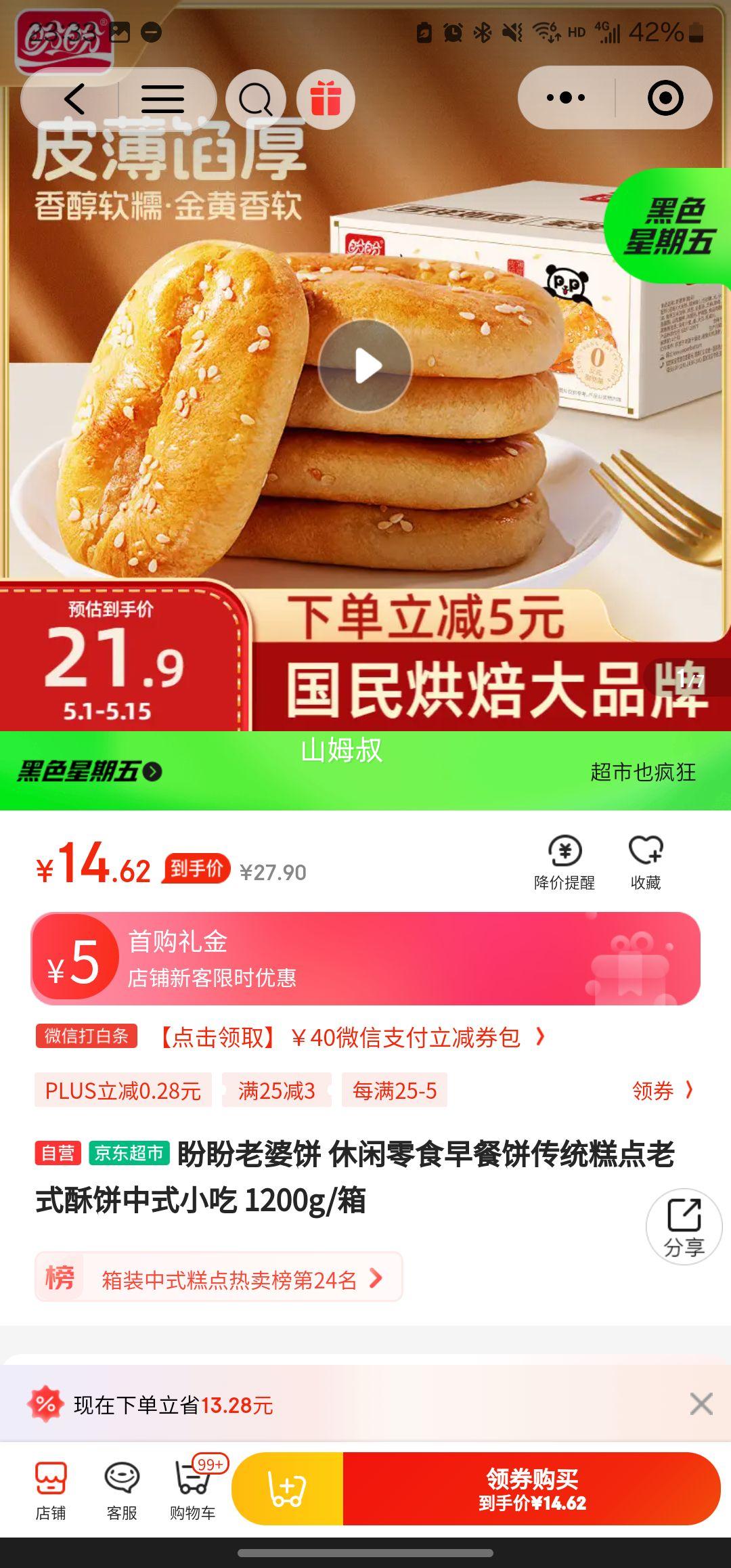
Task: Set a price-drop alert (降价提醒)
Action: [x=564, y=863]
